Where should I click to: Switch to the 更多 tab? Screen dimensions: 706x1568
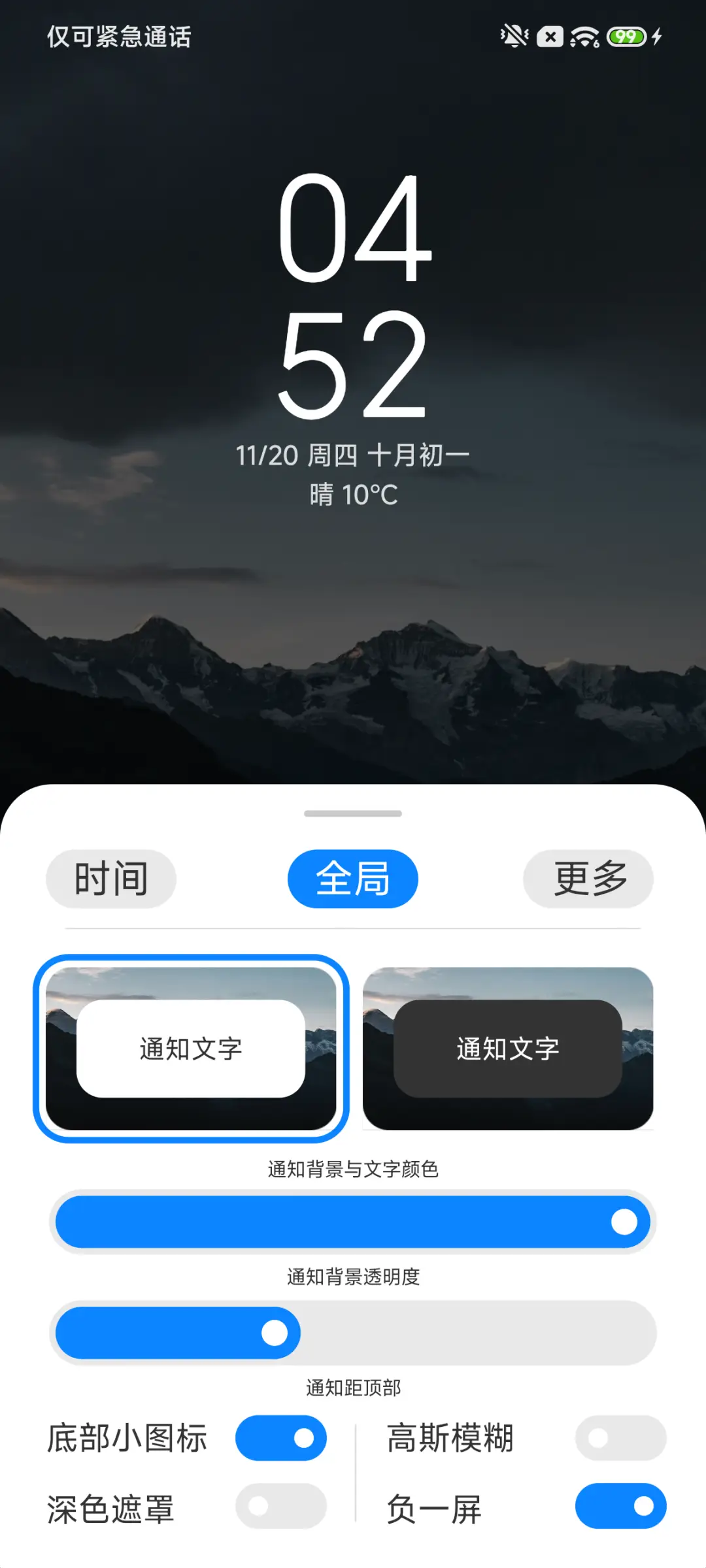point(587,878)
